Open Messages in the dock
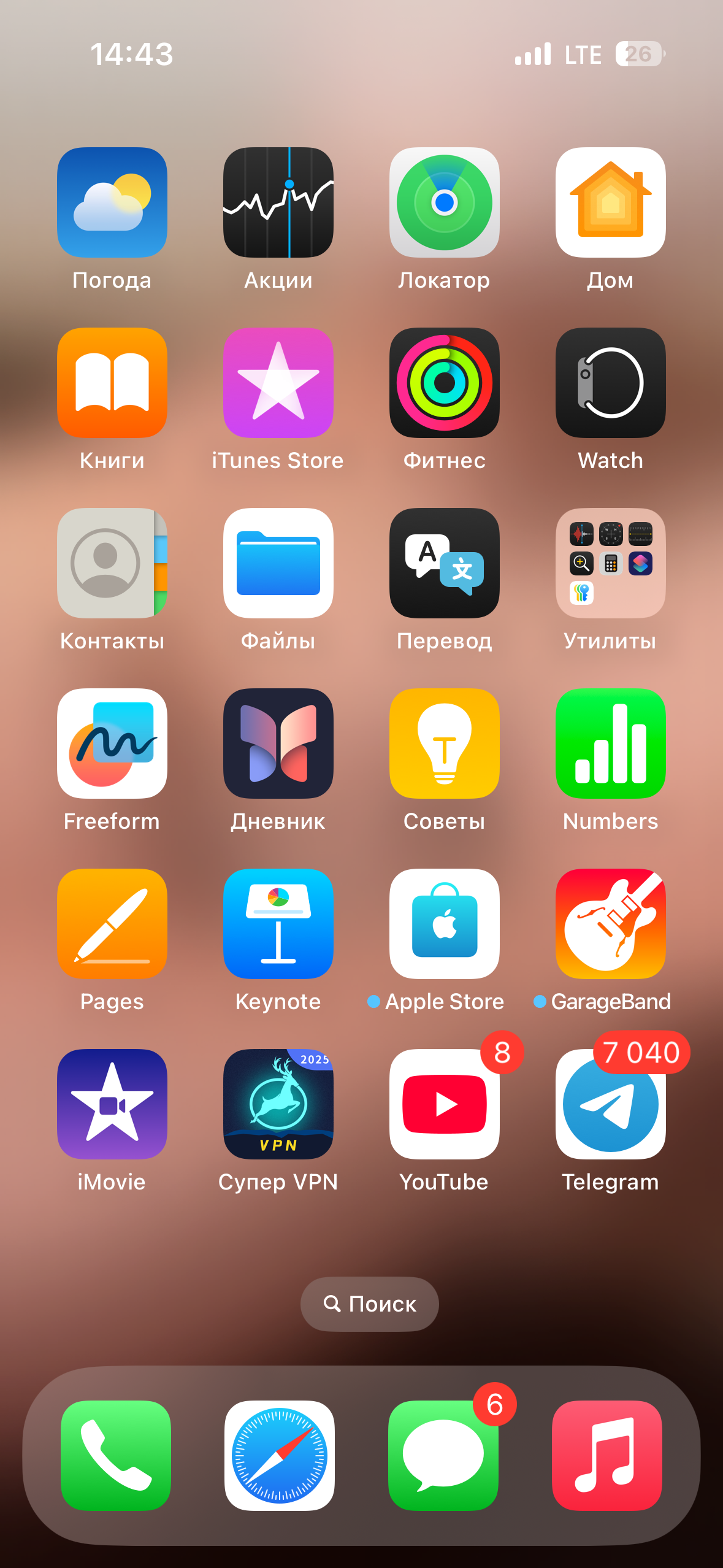 [x=443, y=1456]
